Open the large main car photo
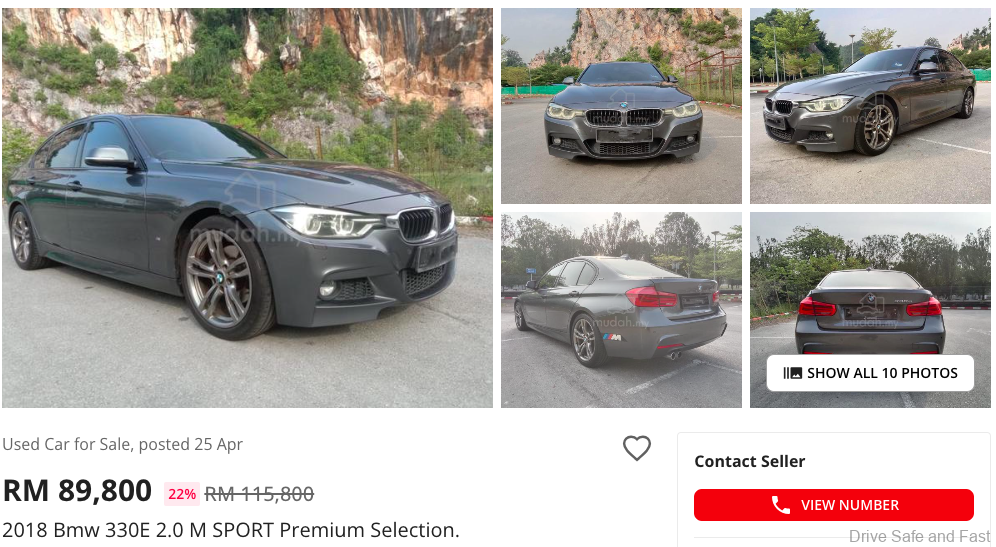996x547 pixels. coord(247,208)
